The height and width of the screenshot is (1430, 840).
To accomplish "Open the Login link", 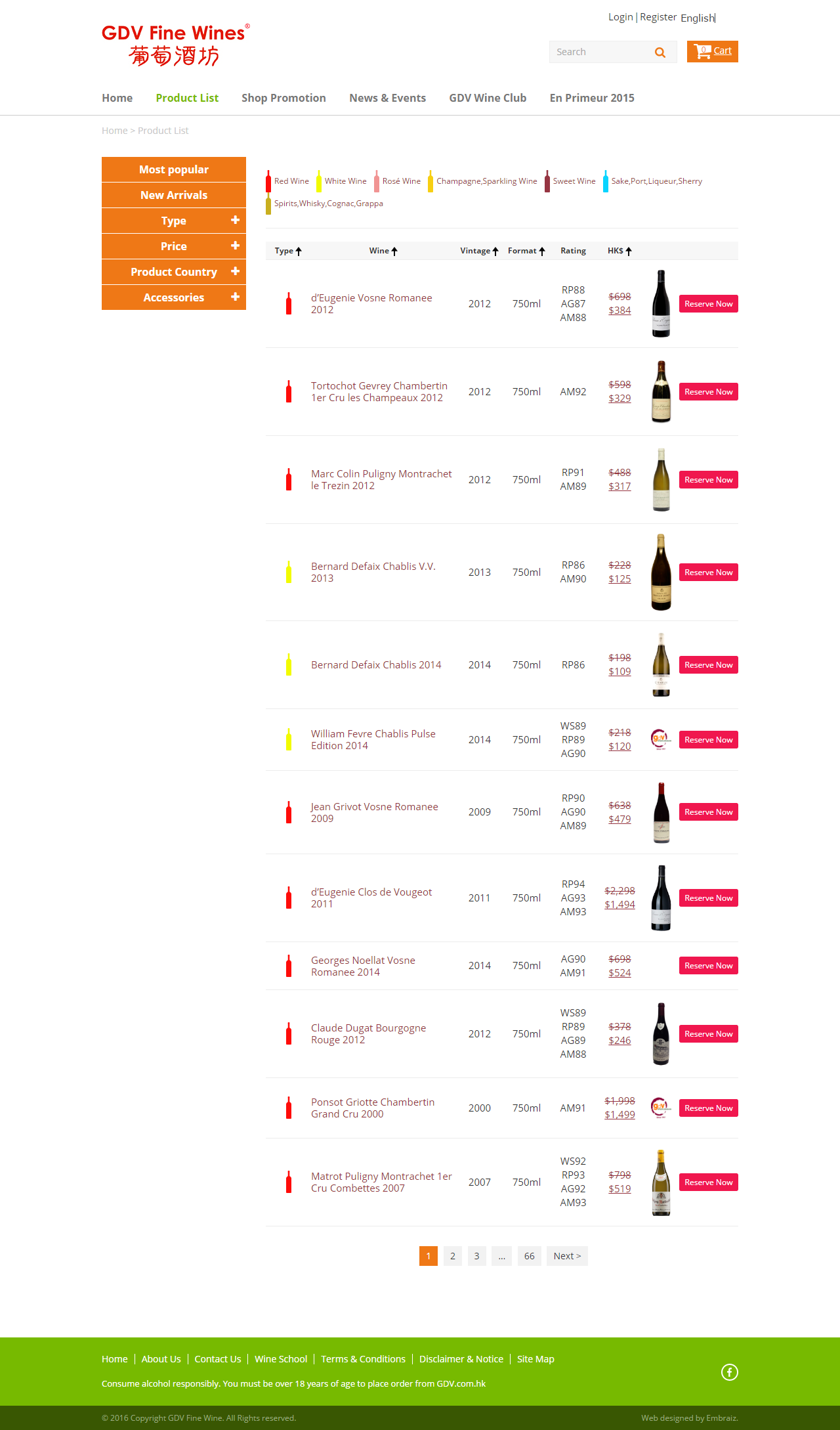I will point(620,17).
